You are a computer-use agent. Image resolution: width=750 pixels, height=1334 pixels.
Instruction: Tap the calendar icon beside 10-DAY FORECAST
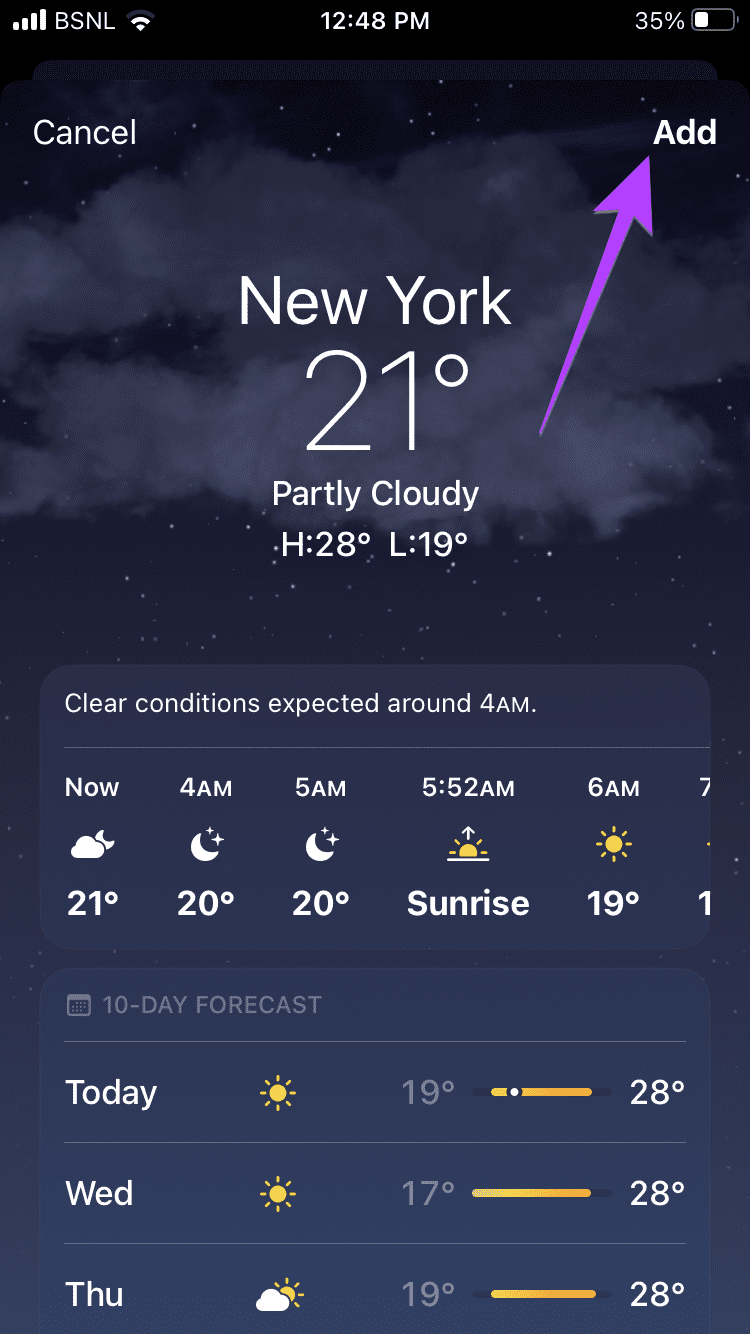point(78,1004)
